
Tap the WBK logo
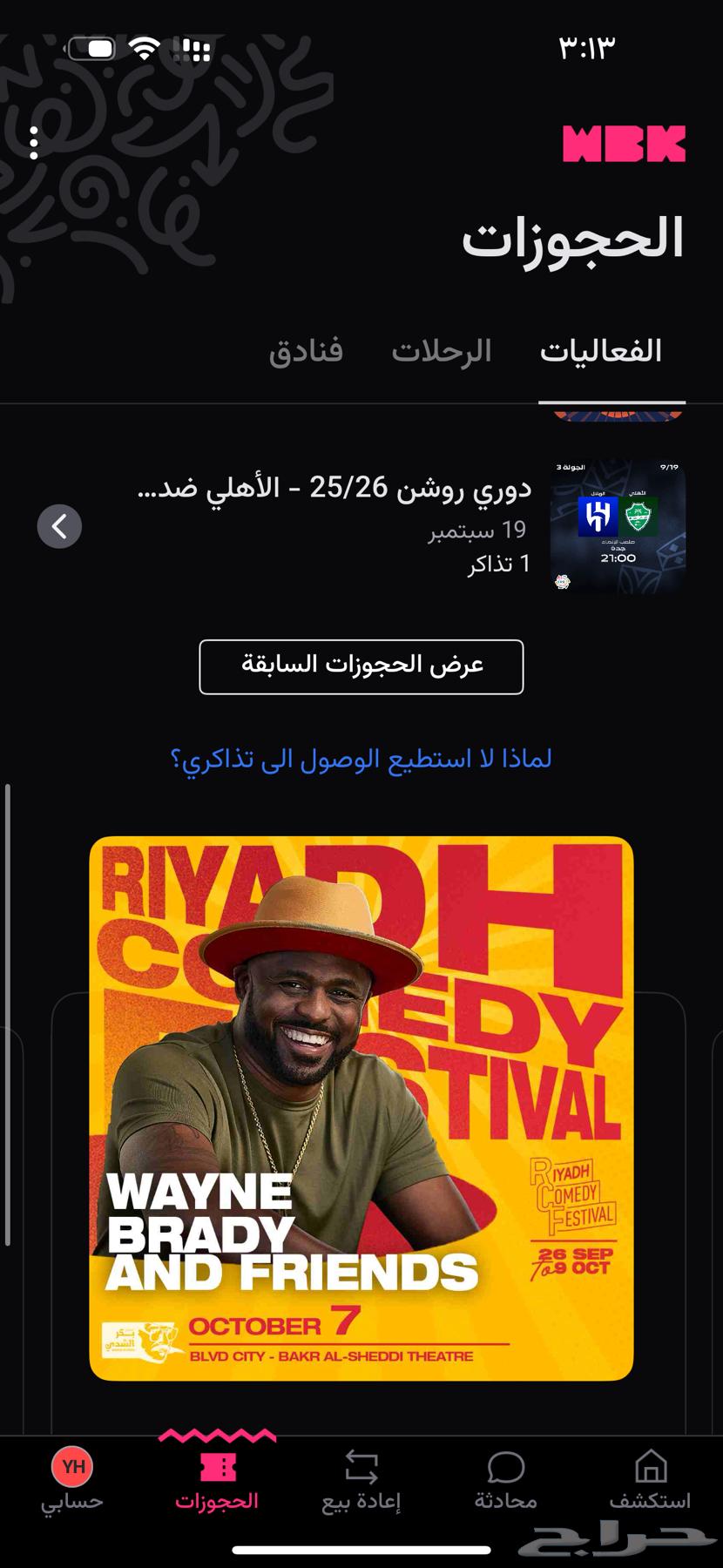pos(624,144)
